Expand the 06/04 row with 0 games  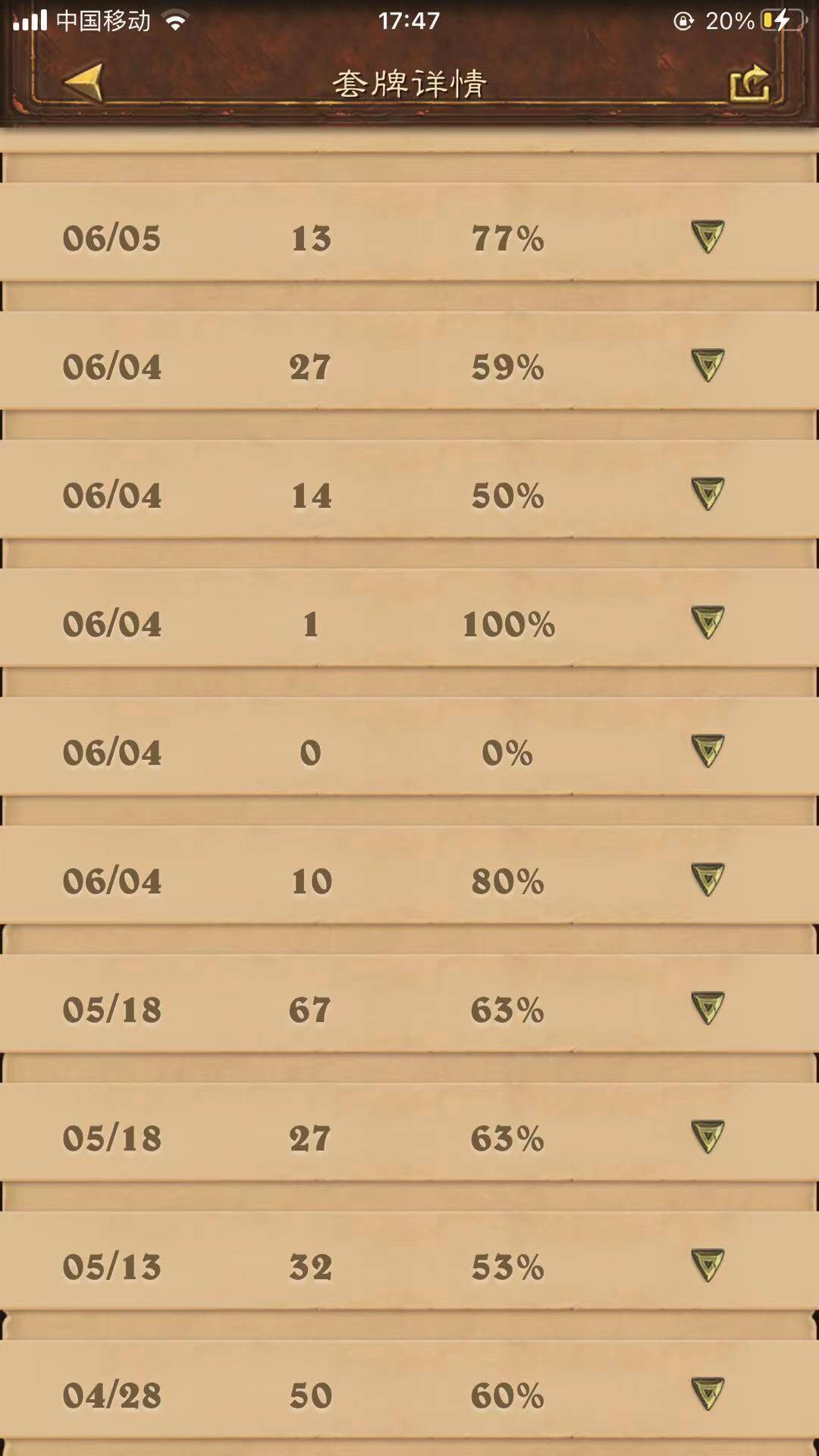pos(708,752)
